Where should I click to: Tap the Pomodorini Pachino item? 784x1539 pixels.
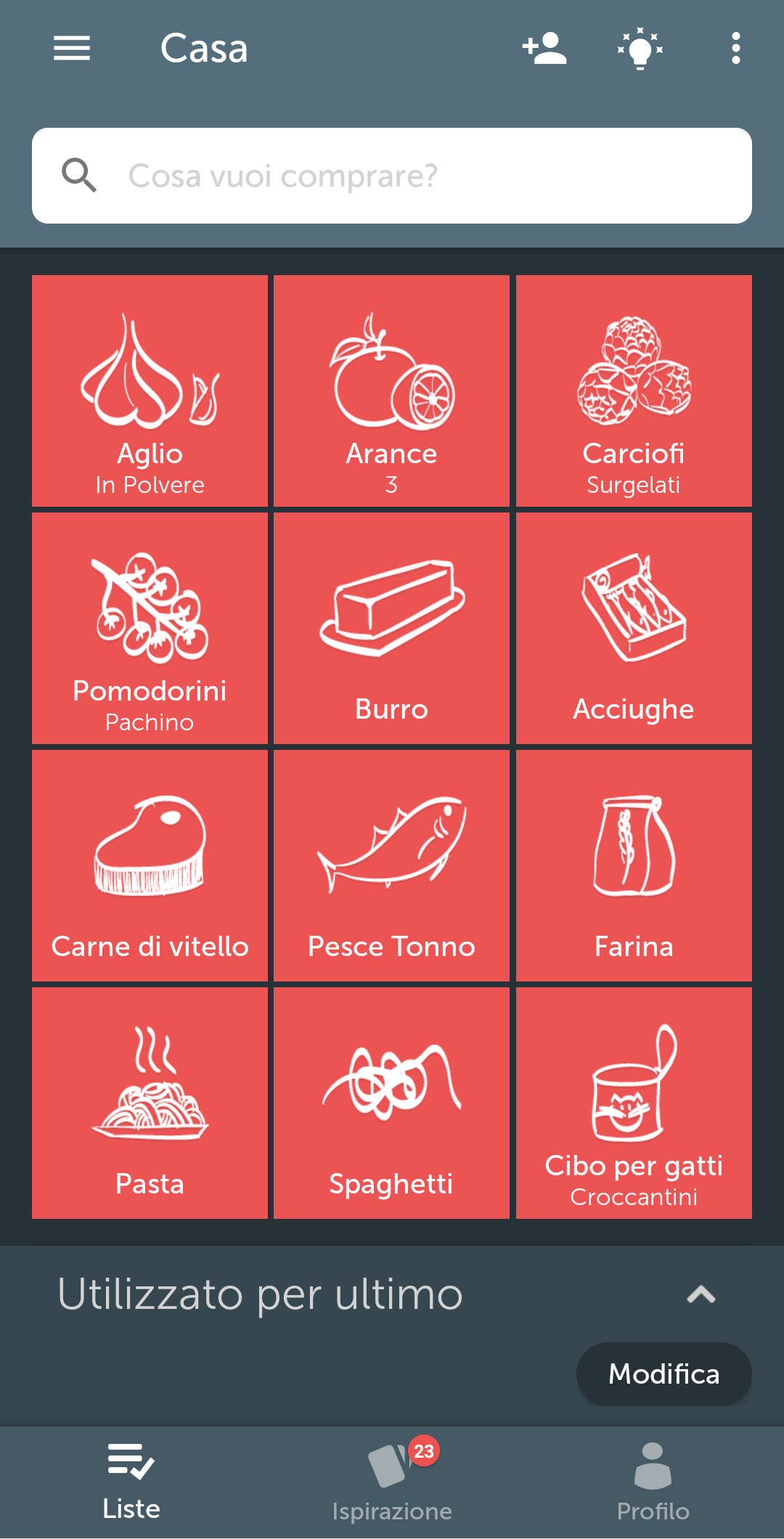tap(150, 628)
